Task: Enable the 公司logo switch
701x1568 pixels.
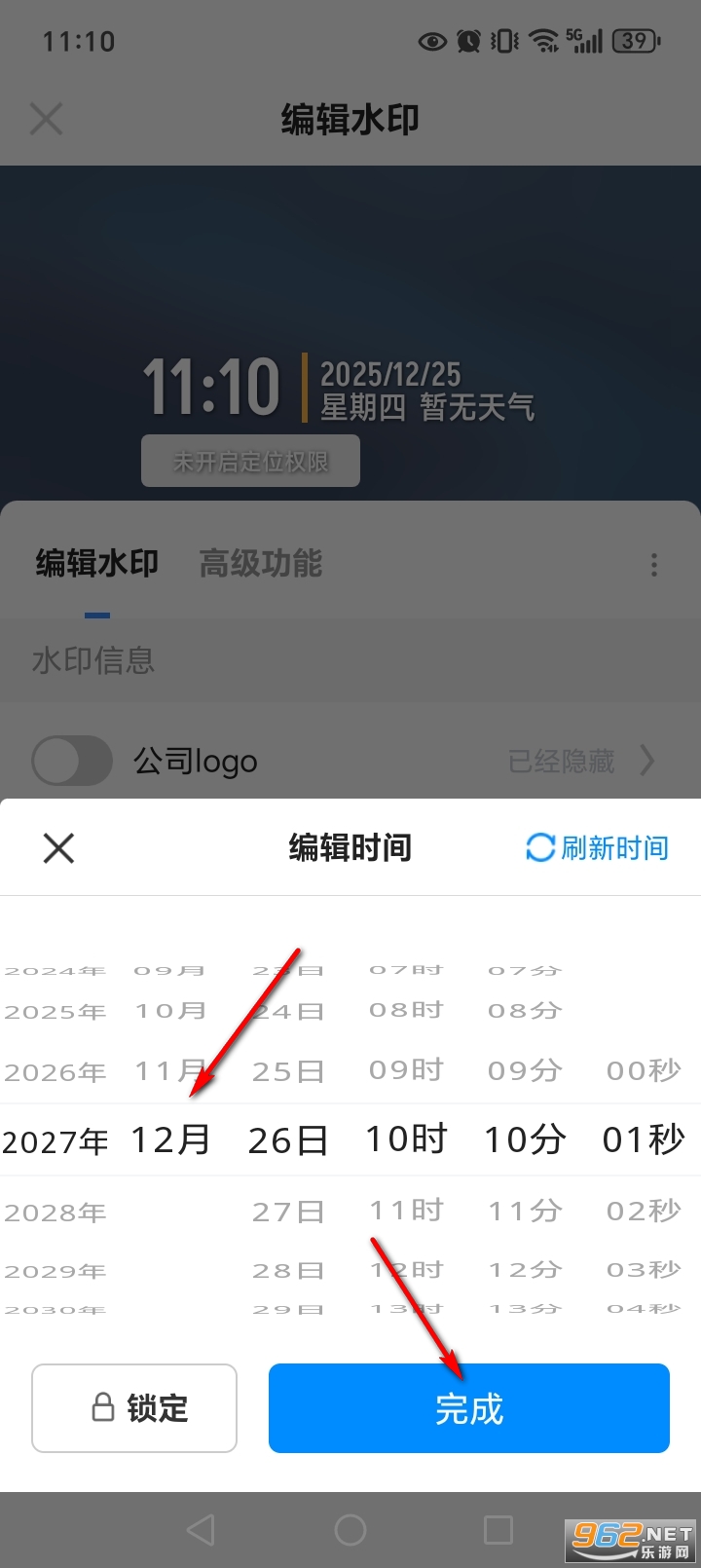Action: point(72,761)
